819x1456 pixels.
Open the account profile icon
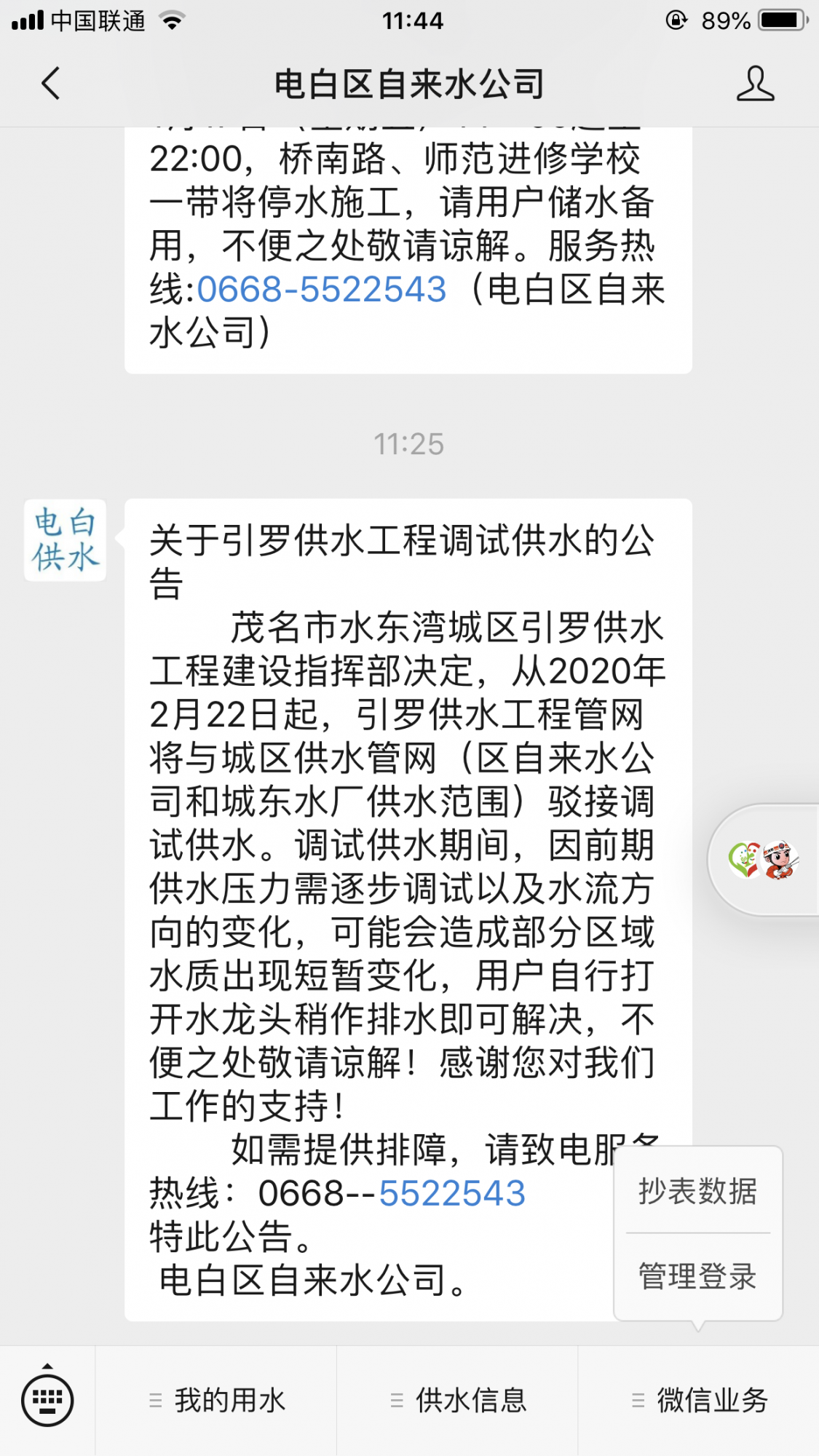755,84
